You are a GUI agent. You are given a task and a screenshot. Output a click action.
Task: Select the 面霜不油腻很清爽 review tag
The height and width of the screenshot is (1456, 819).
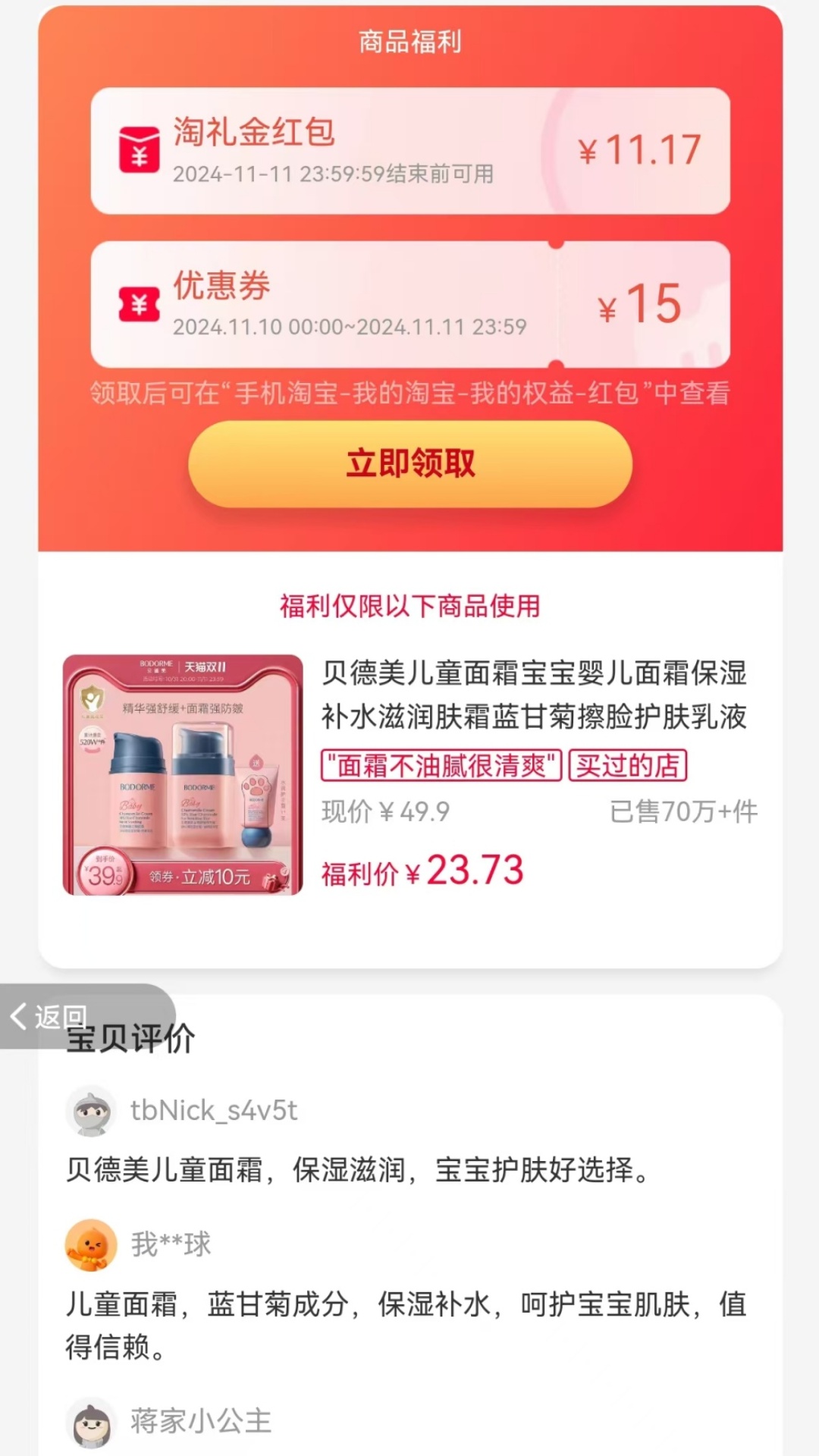coord(442,767)
